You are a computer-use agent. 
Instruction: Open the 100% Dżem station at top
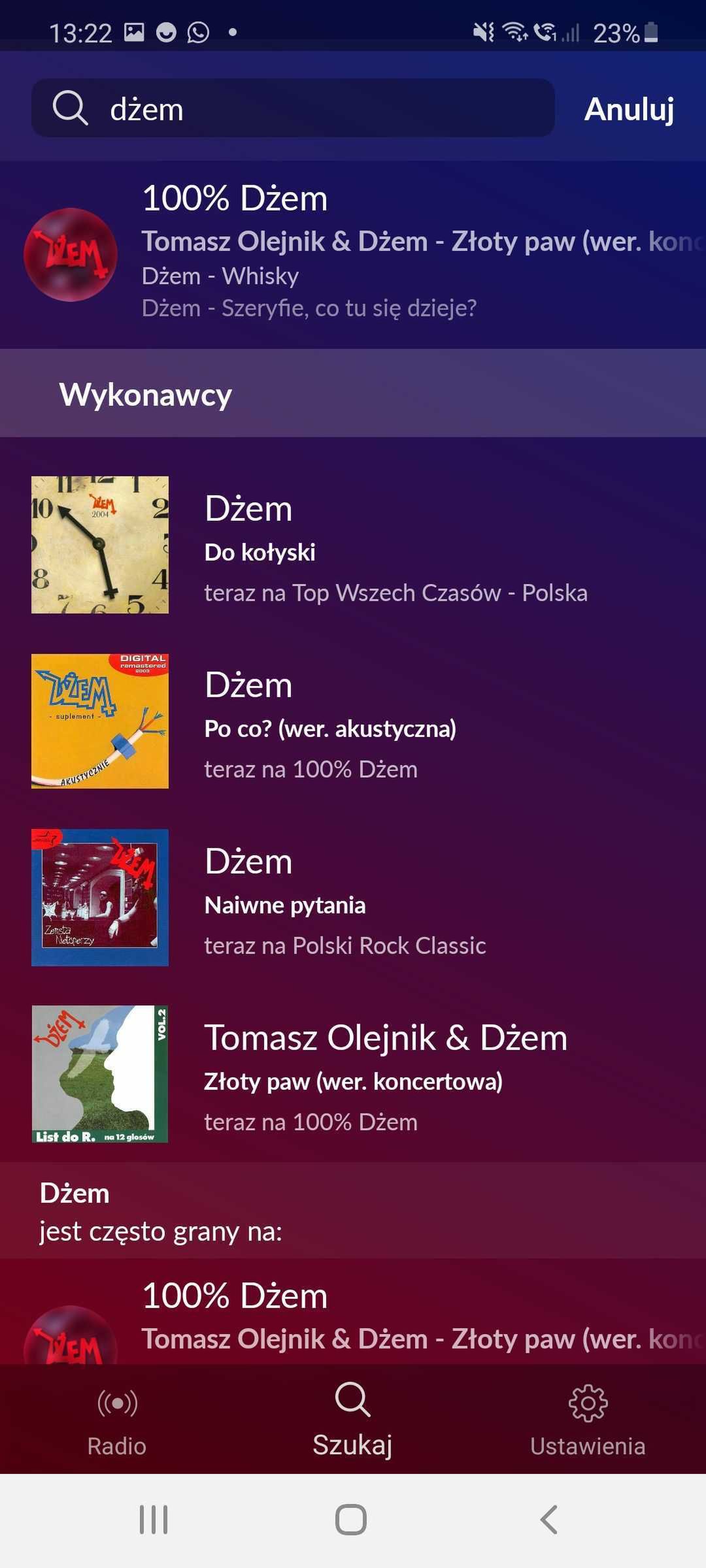353,255
